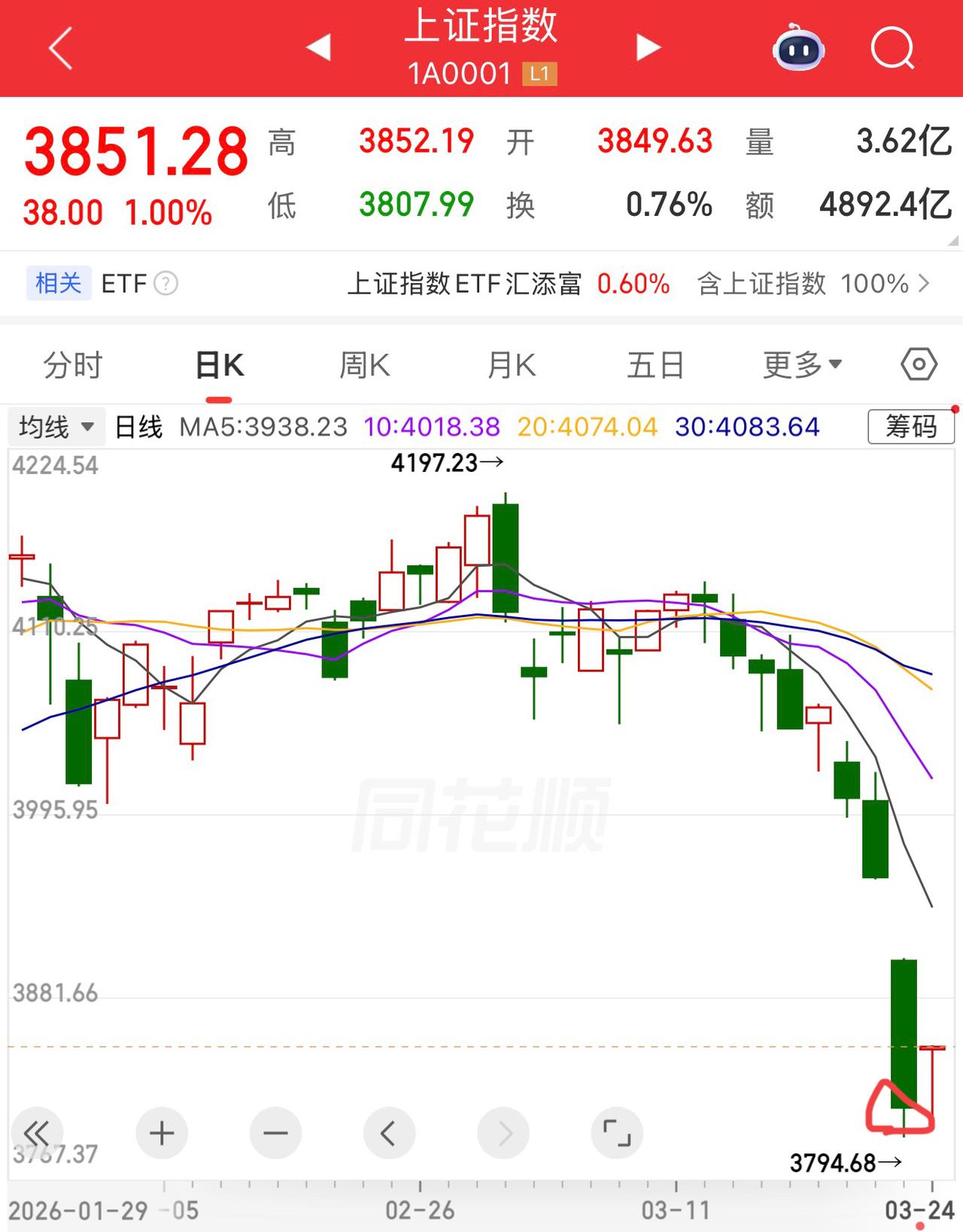Zoom out of chart with minus icon

275,1133
